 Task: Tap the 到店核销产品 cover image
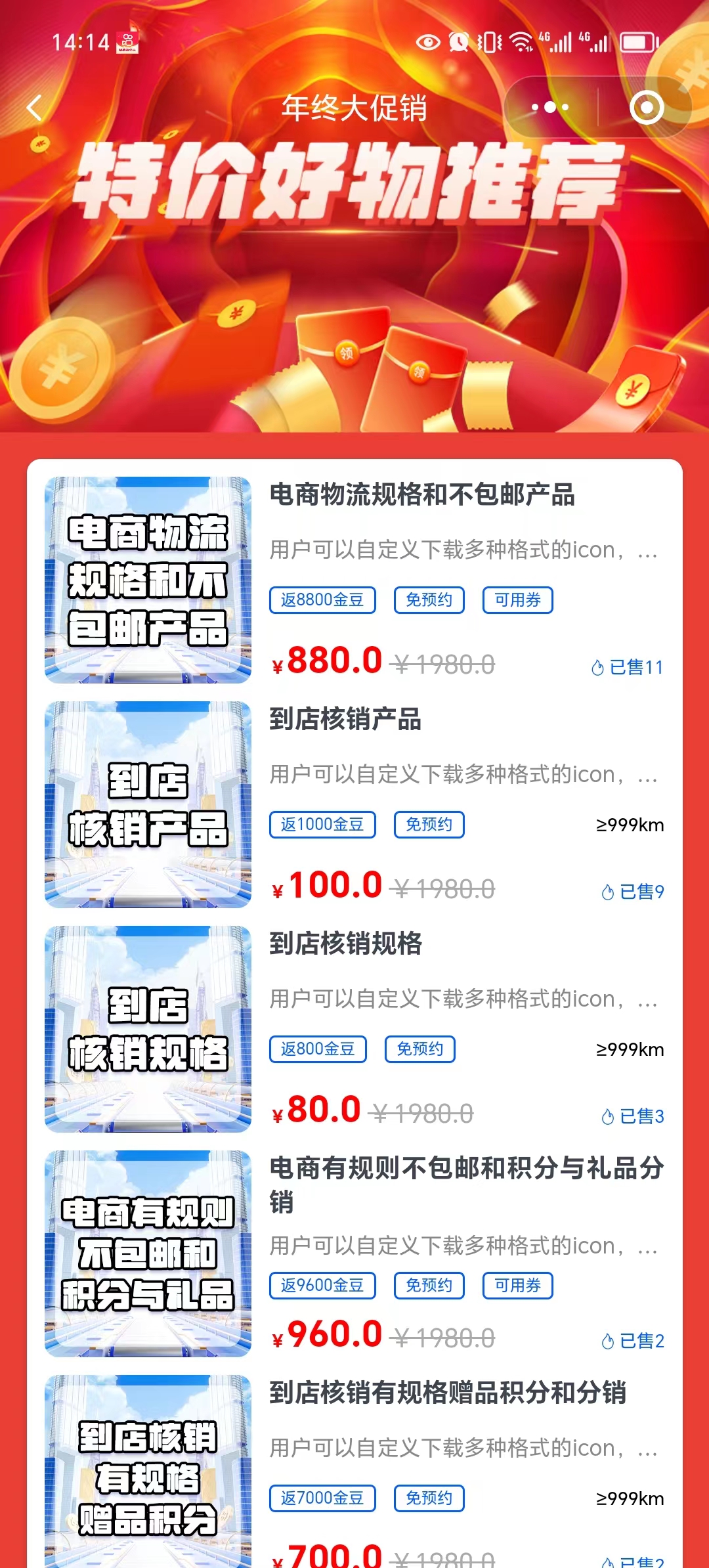tap(148, 806)
